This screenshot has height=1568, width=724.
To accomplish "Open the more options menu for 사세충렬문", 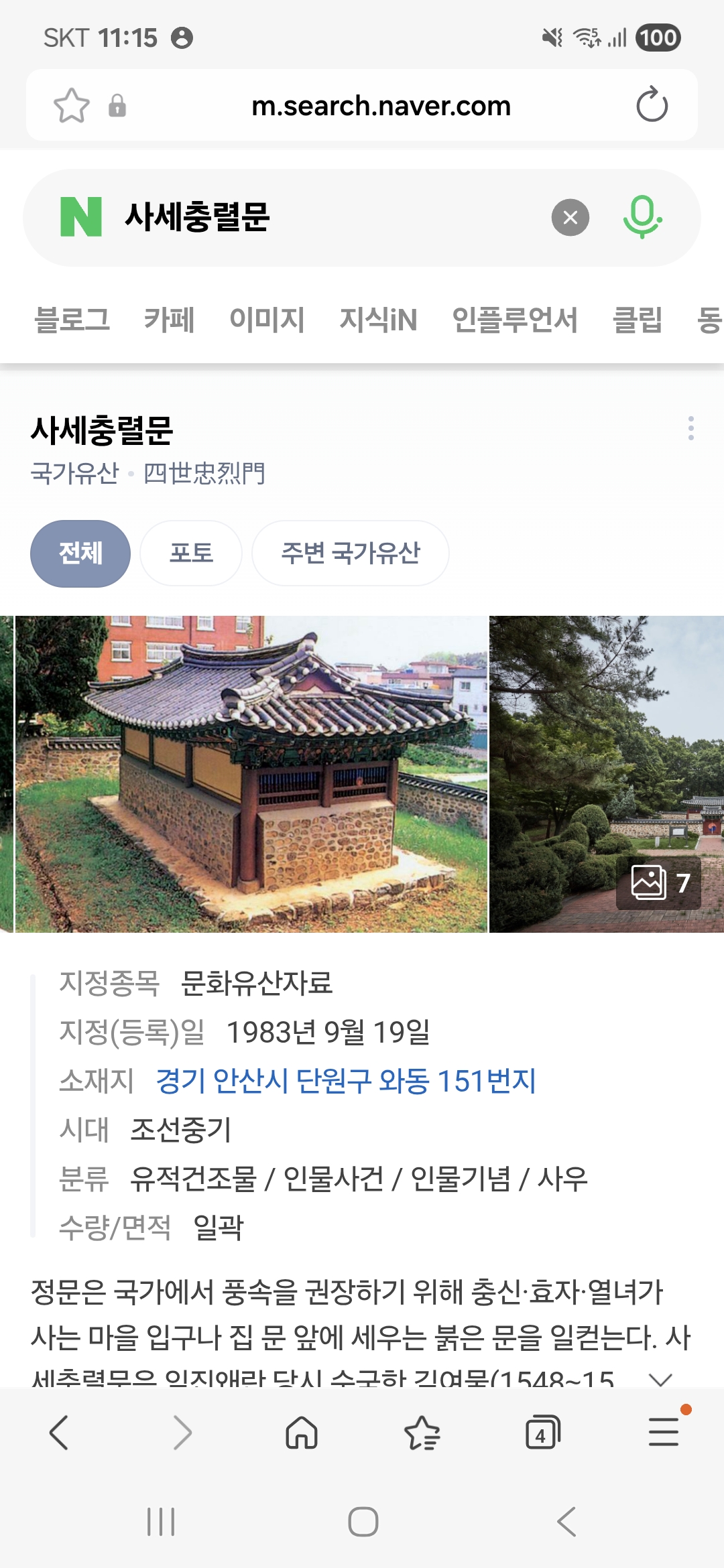I will pos(690,428).
